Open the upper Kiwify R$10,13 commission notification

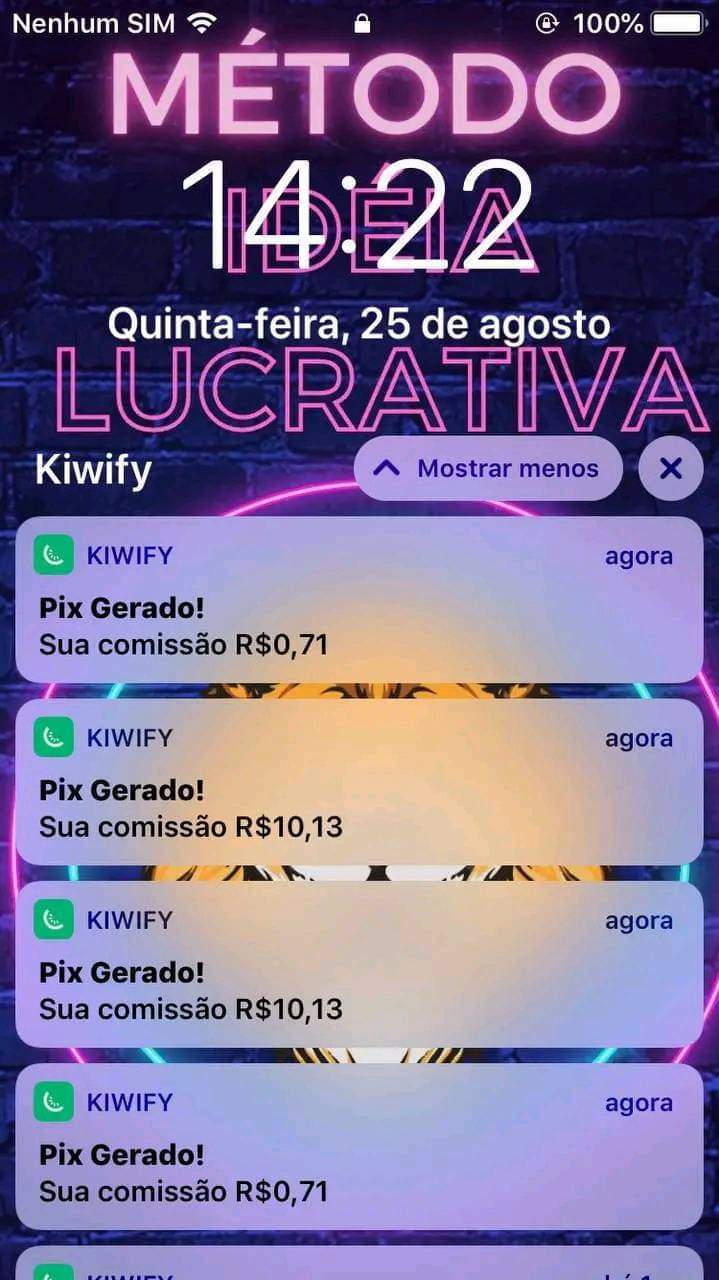(x=359, y=782)
